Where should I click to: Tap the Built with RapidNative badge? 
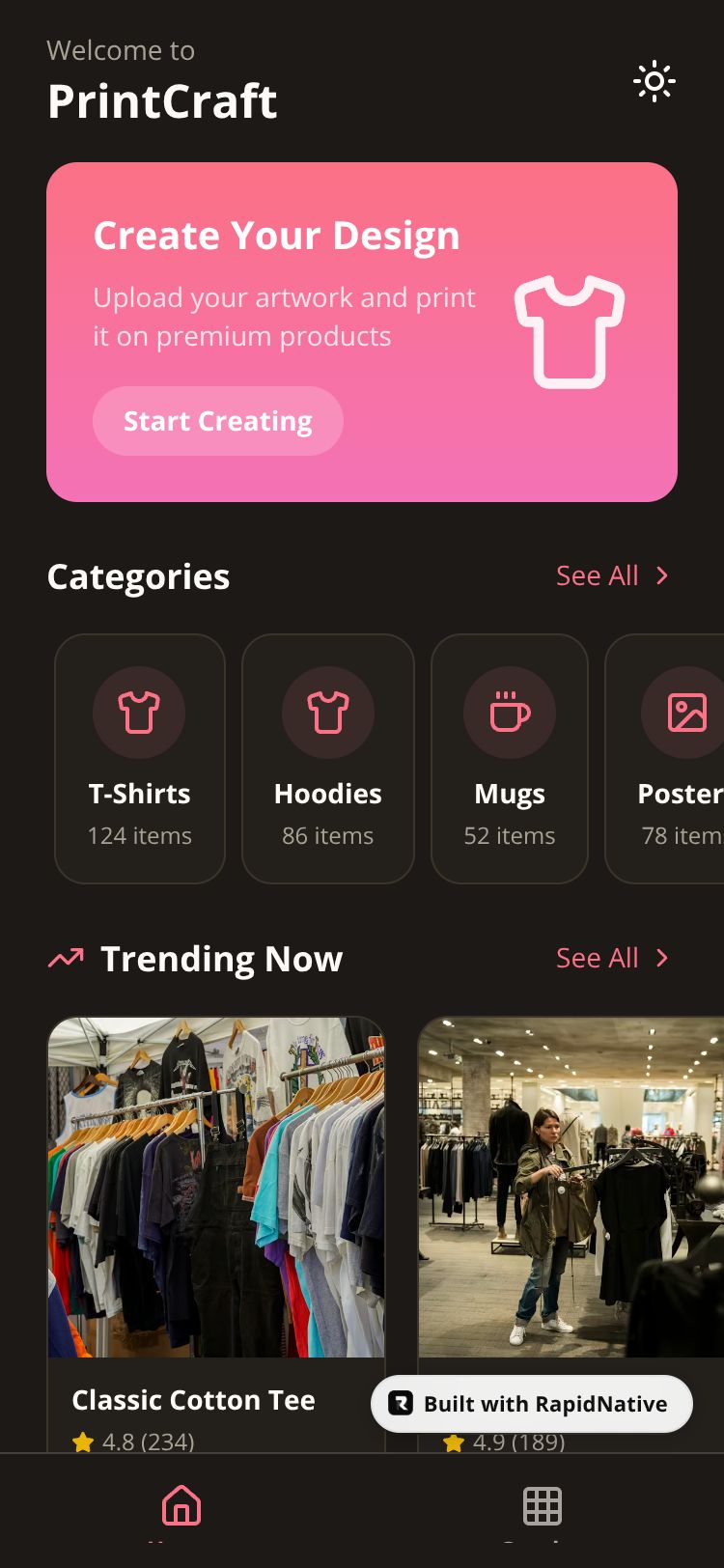(532, 1404)
